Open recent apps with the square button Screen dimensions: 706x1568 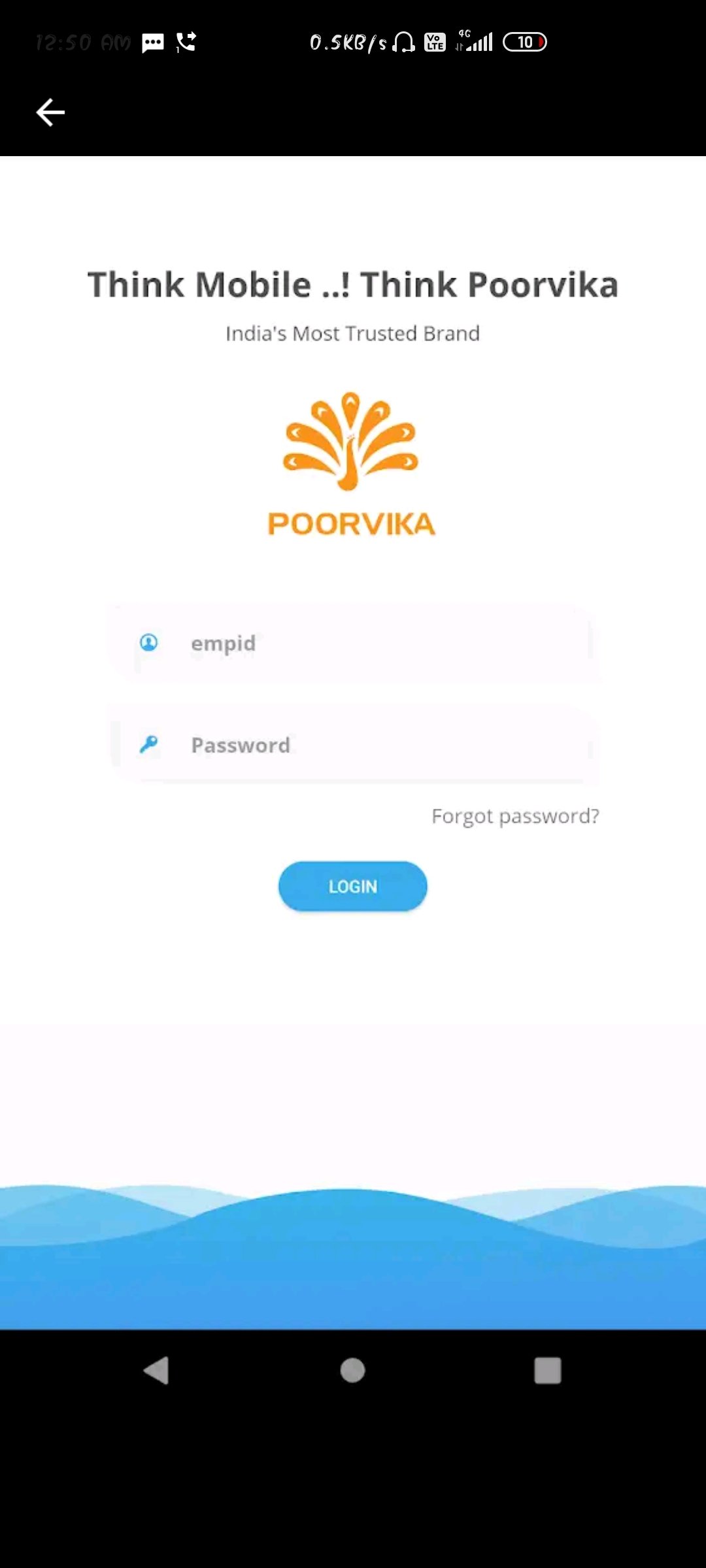[547, 1370]
